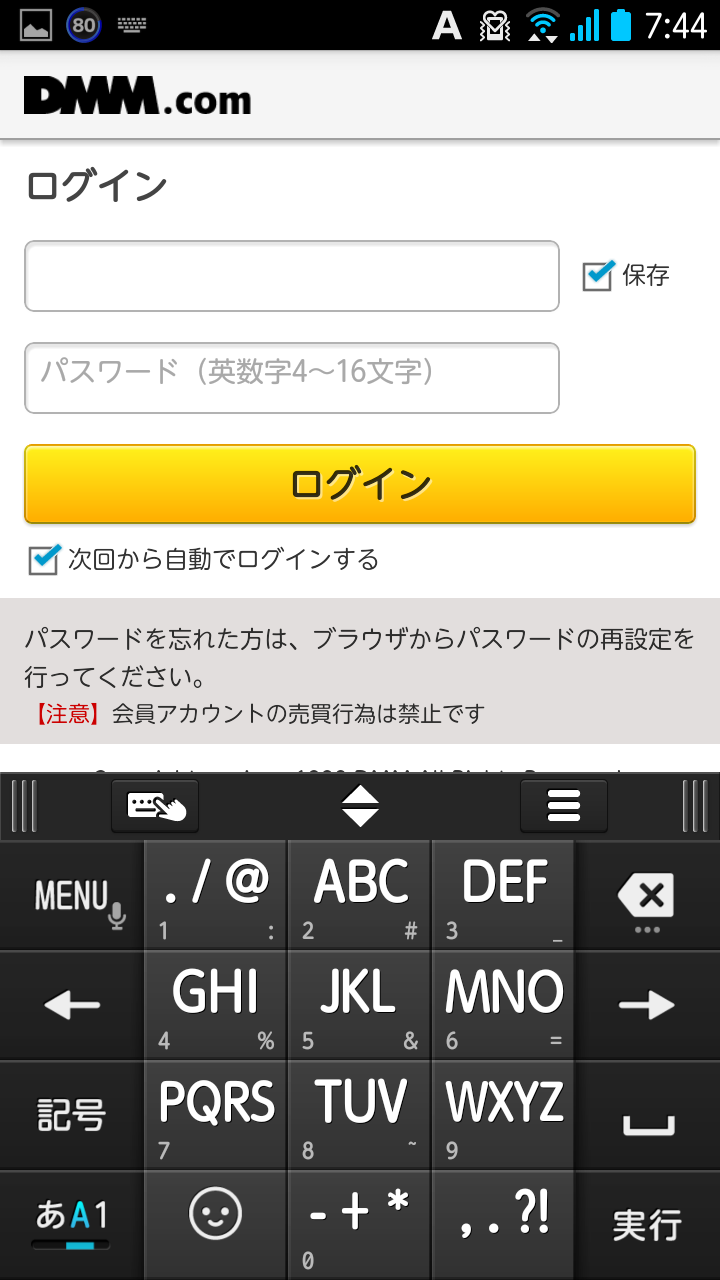Screen dimensions: 720x1280
Task: Tap the . / @ key
Action: [215, 896]
